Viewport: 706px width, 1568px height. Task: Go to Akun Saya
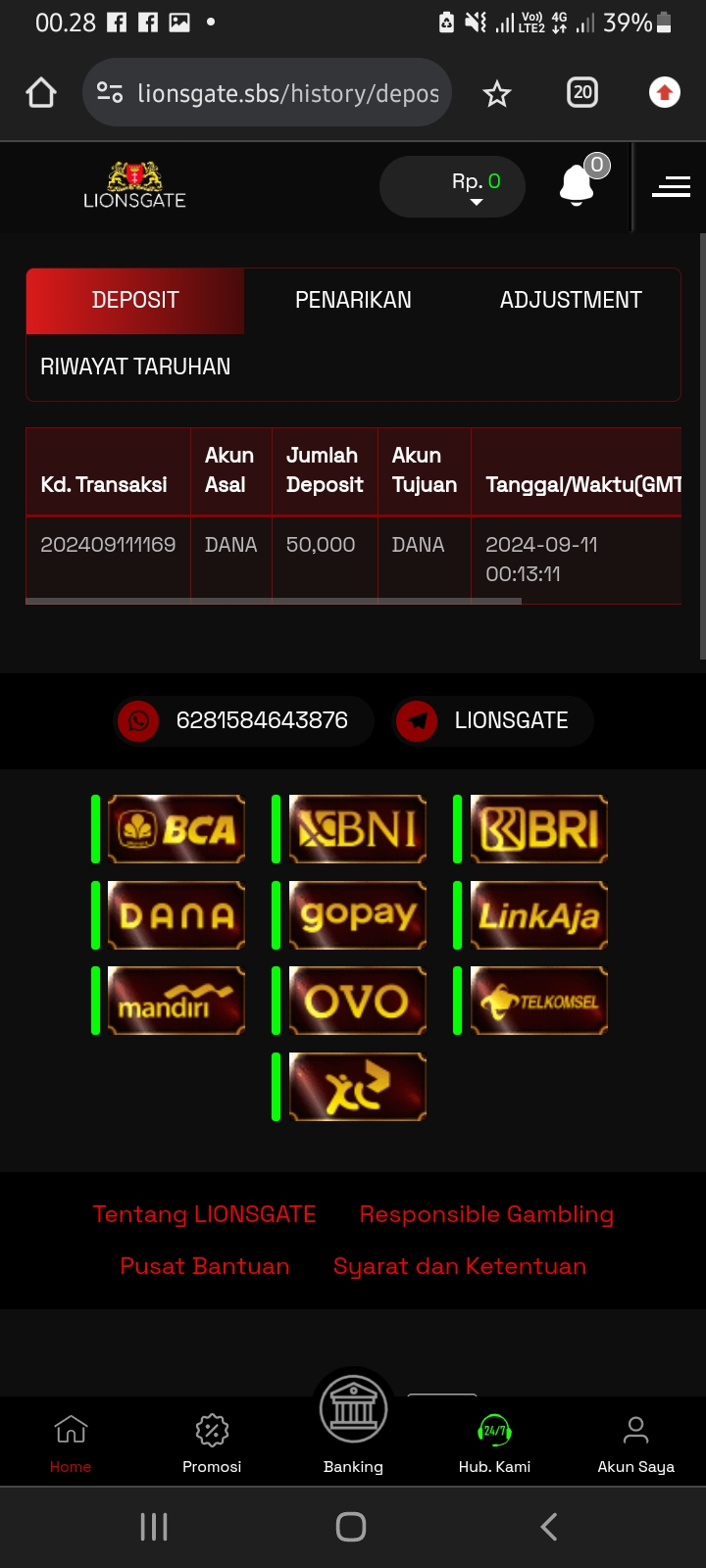click(635, 1443)
